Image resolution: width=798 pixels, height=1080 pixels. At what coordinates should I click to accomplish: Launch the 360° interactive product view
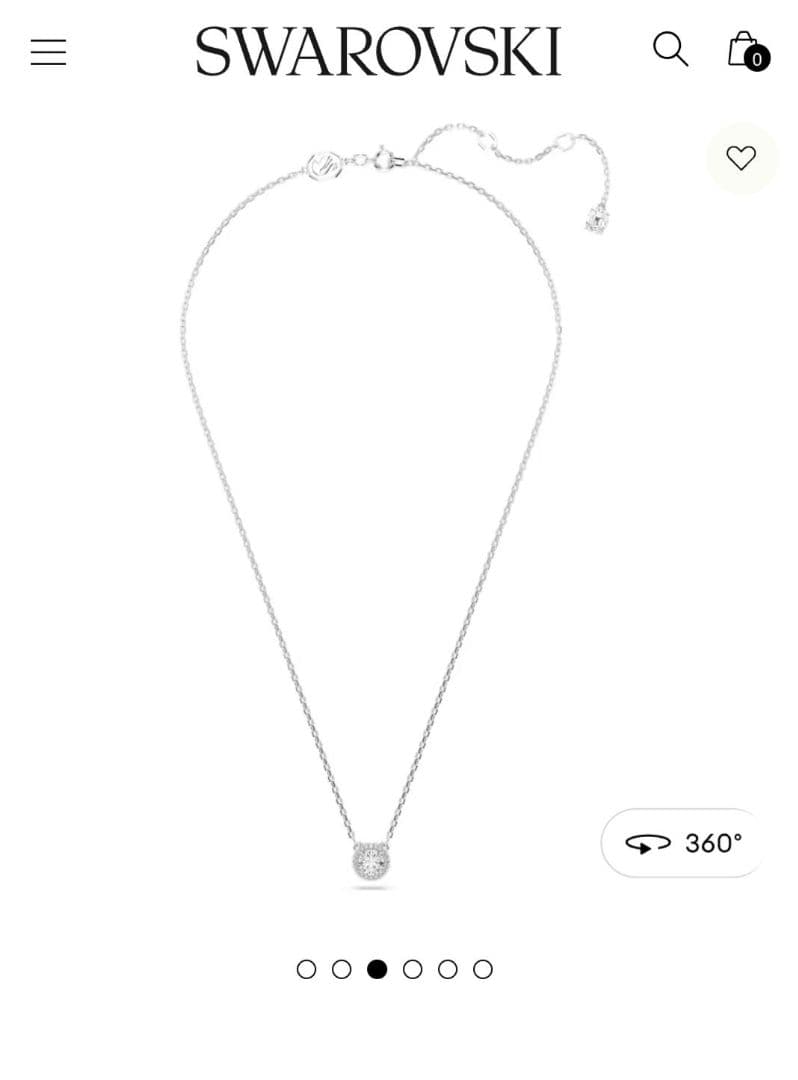click(682, 843)
